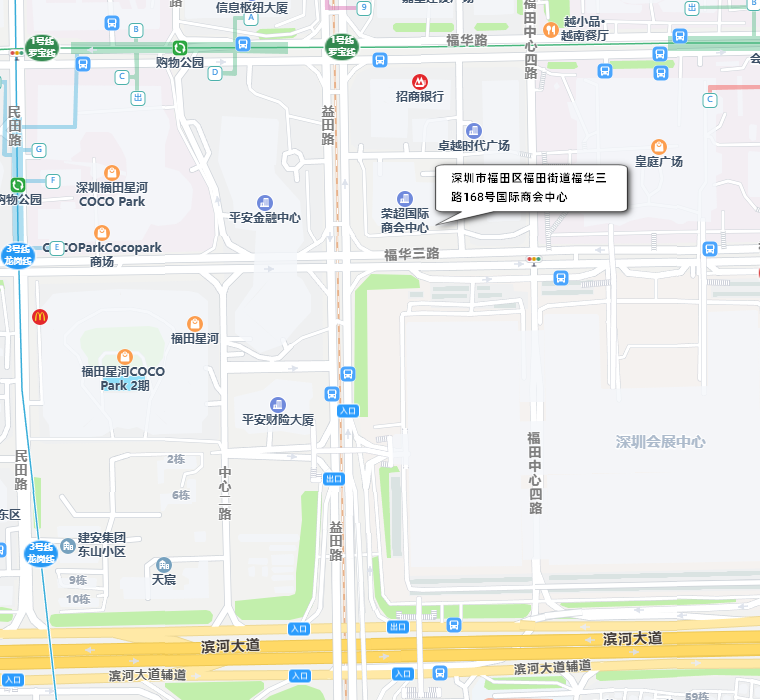Open the 天宸 residential marker
Image resolution: width=760 pixels, height=700 pixels.
coord(163,565)
